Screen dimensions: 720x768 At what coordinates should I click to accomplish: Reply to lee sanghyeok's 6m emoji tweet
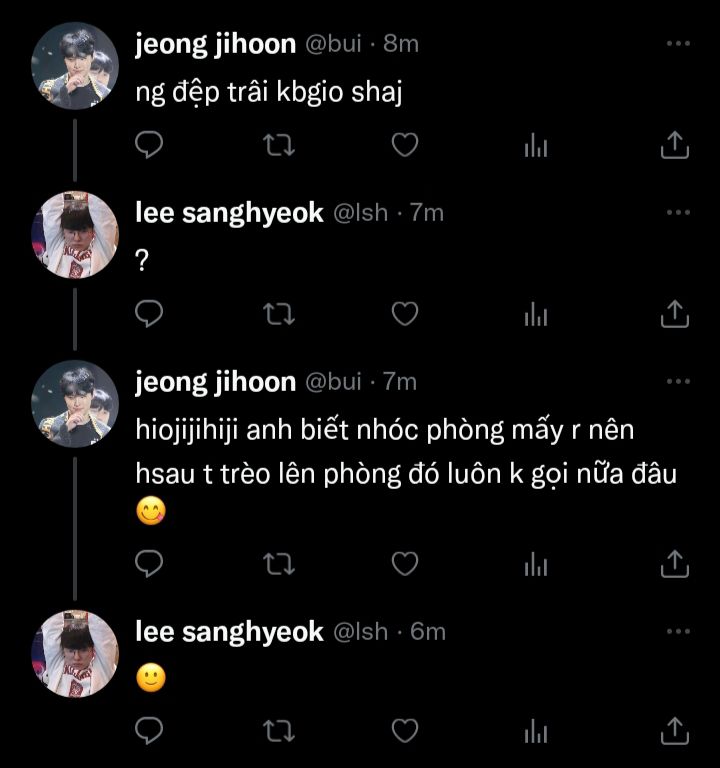(149, 730)
